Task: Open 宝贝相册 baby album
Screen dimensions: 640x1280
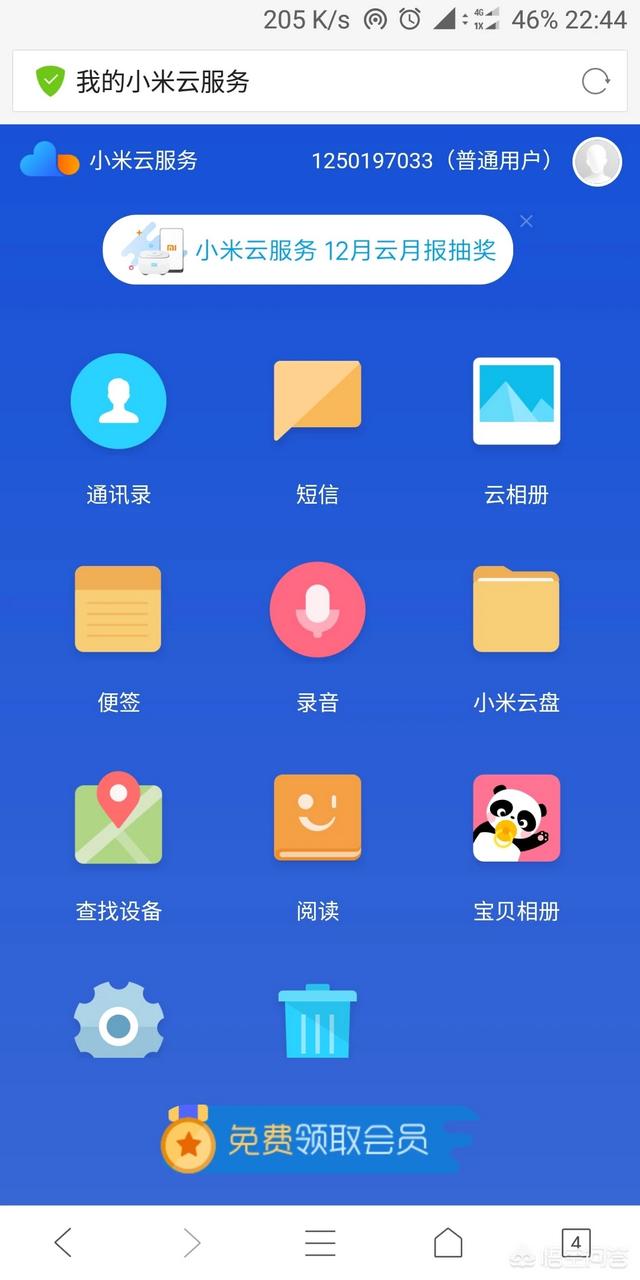Action: click(516, 818)
